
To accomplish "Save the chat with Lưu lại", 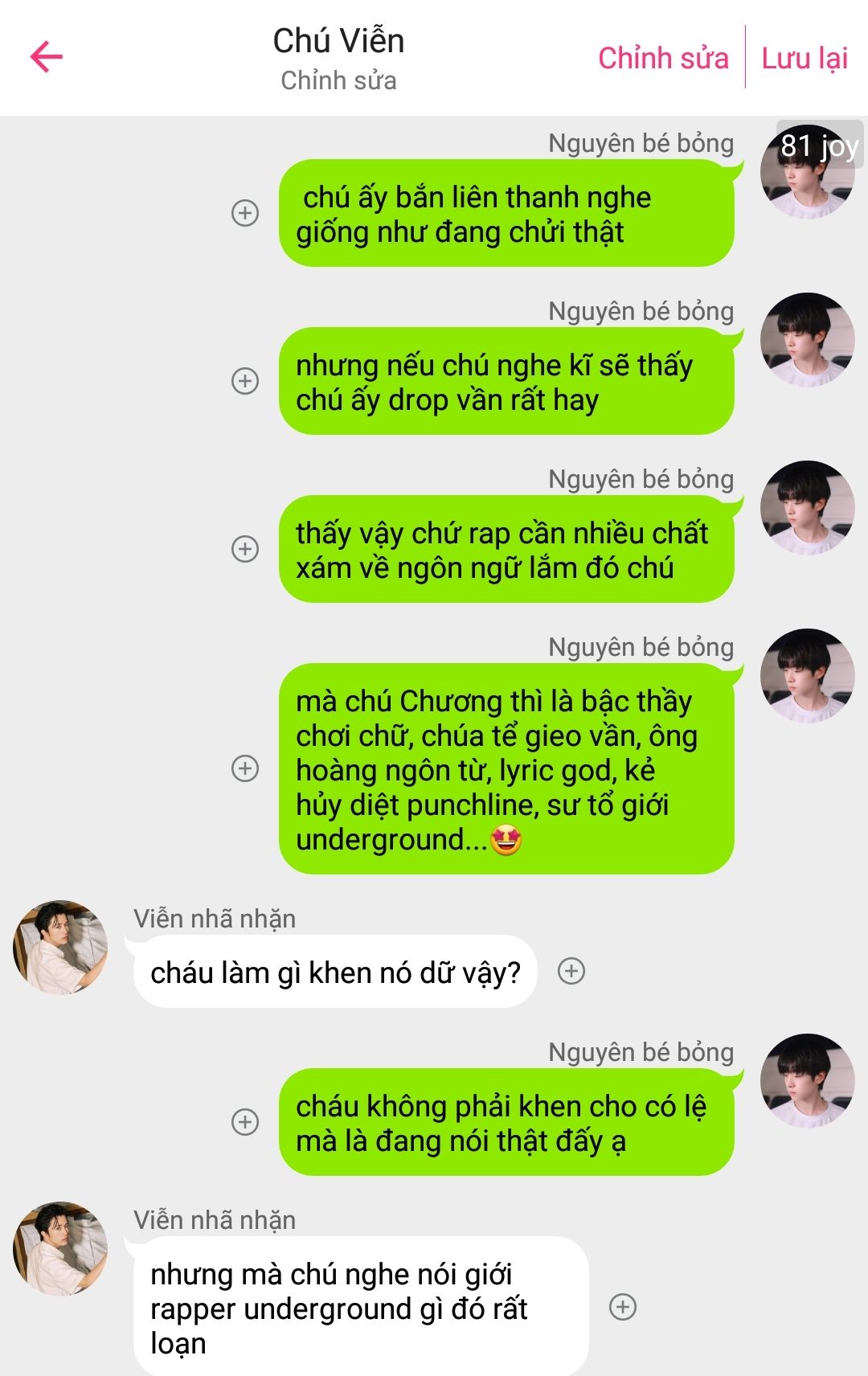I will pyautogui.click(x=805, y=58).
